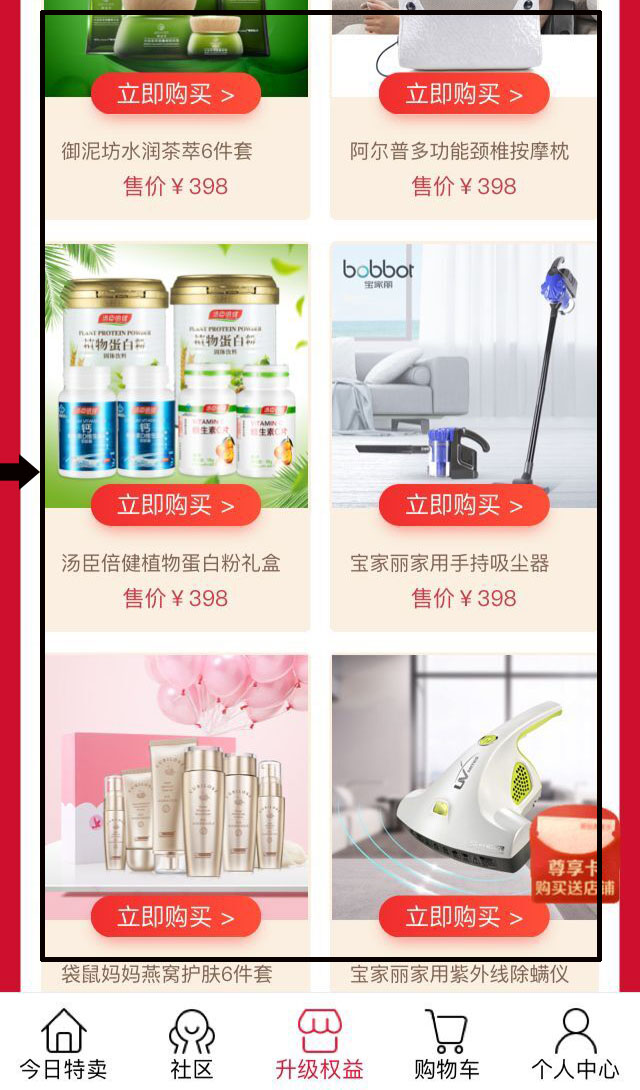Select the 升级权益 tab

320,1045
